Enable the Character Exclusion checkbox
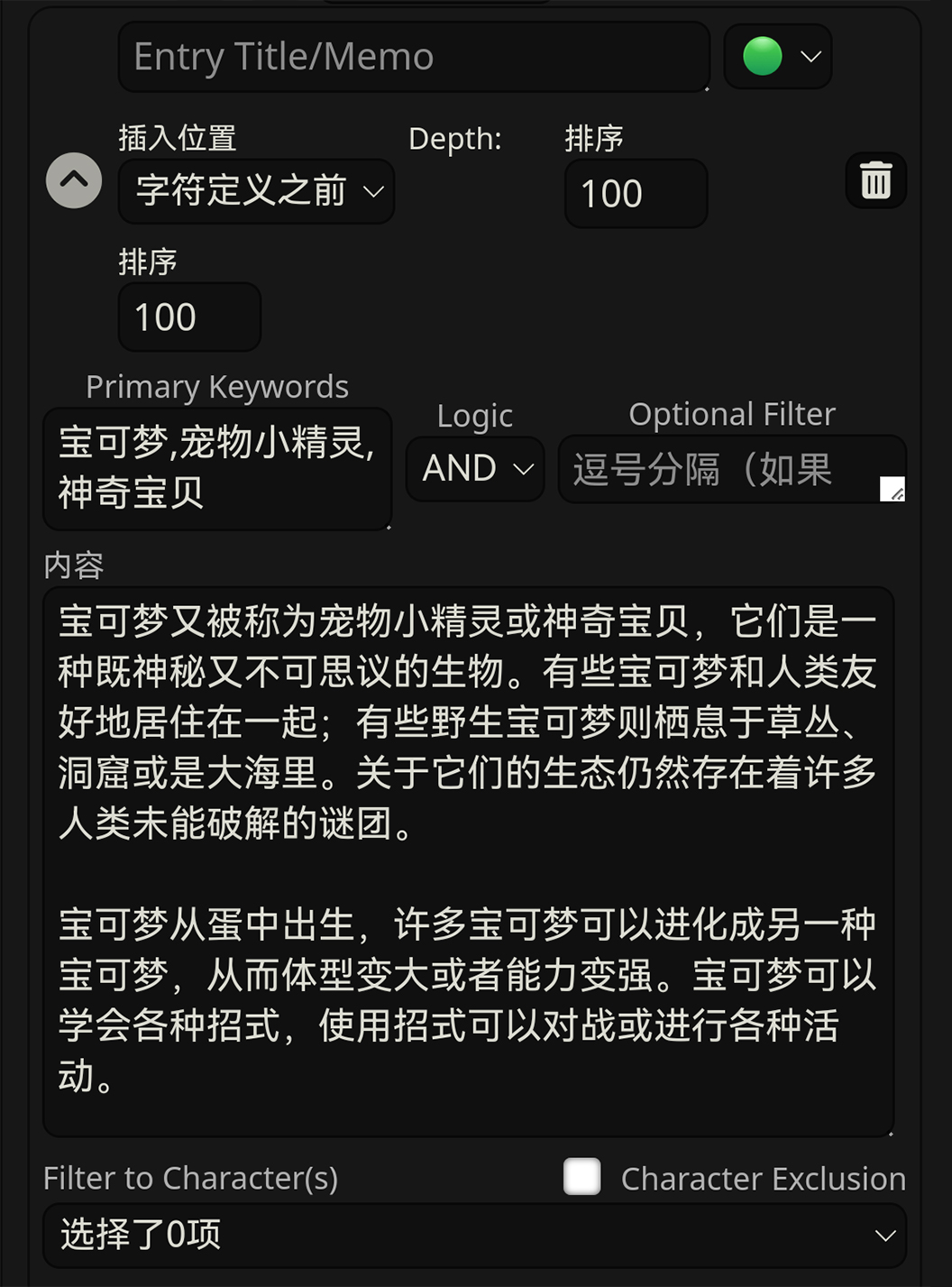952x1287 pixels. 581,1177
